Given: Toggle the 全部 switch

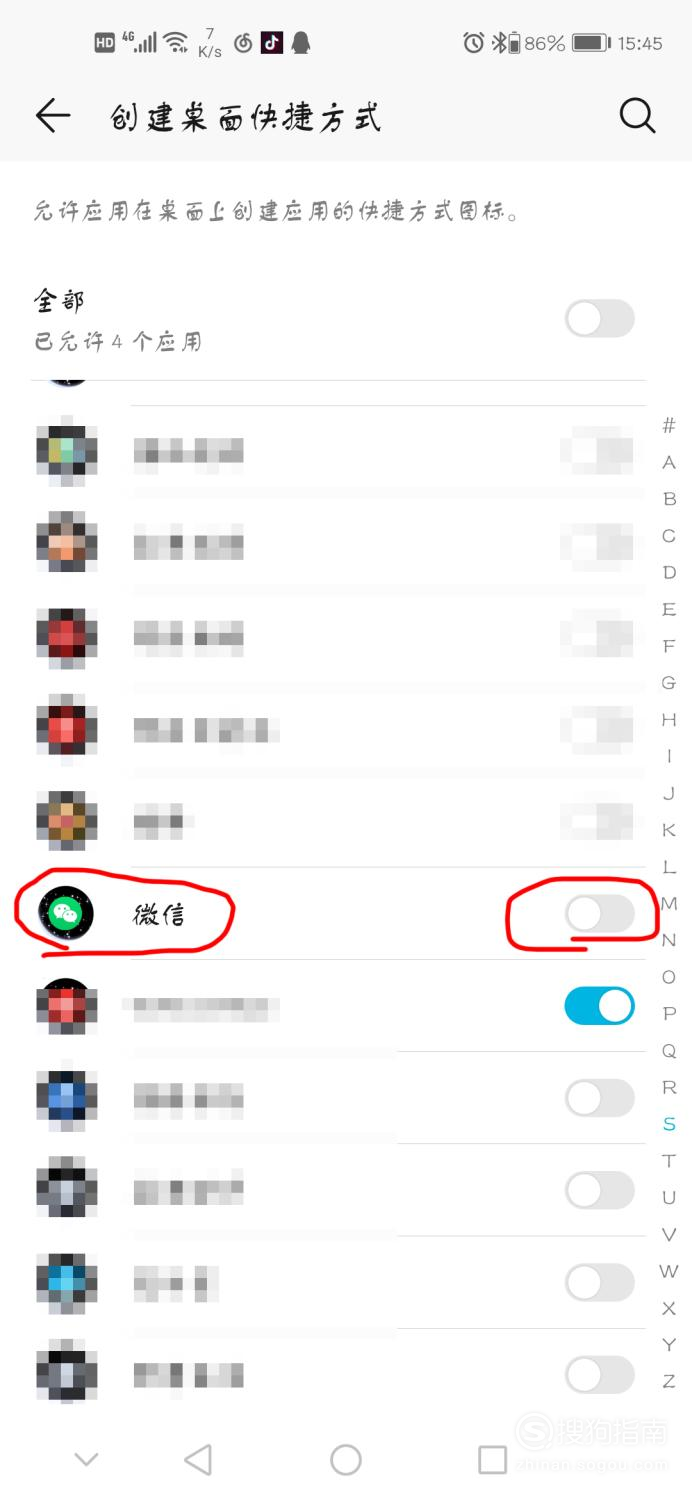Looking at the screenshot, I should (599, 320).
